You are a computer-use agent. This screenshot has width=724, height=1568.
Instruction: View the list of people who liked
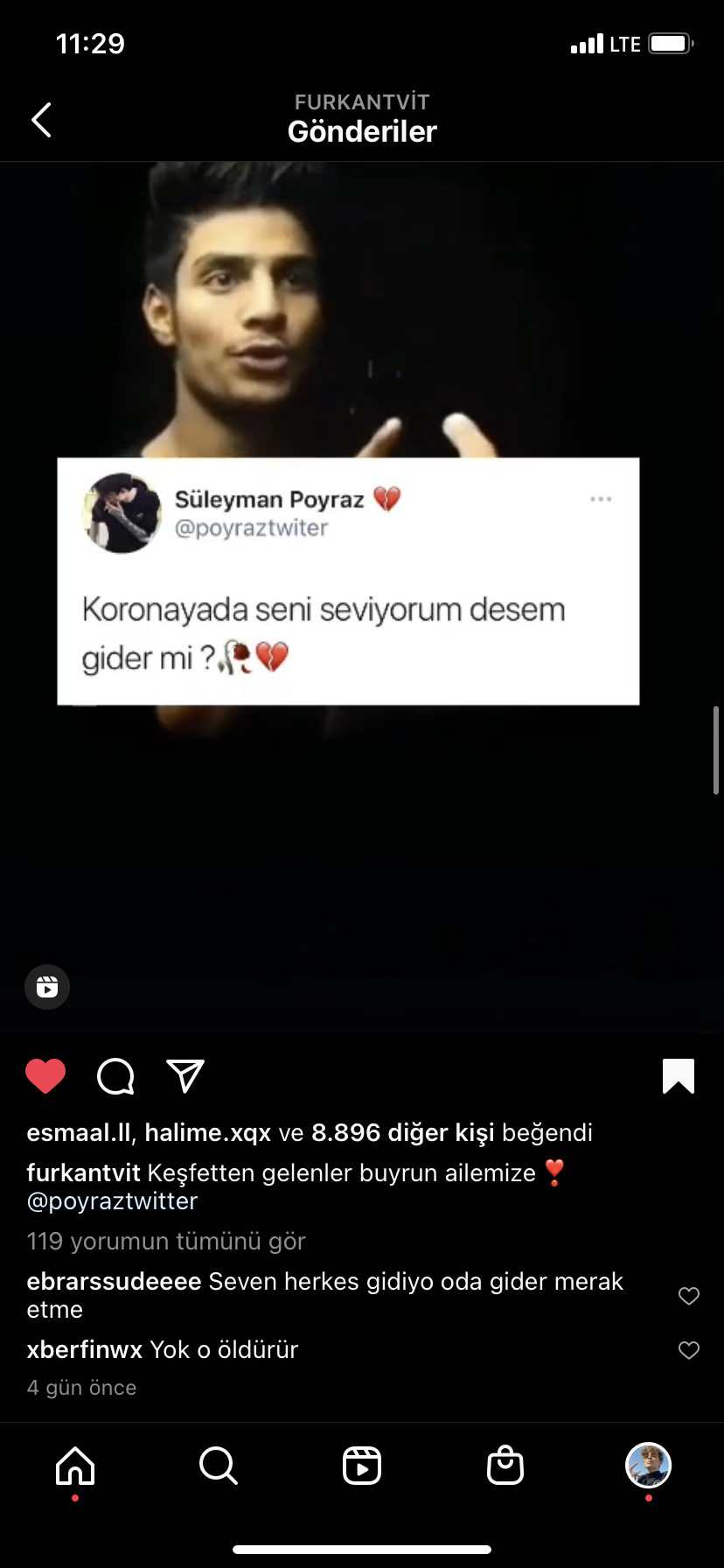(310, 1132)
